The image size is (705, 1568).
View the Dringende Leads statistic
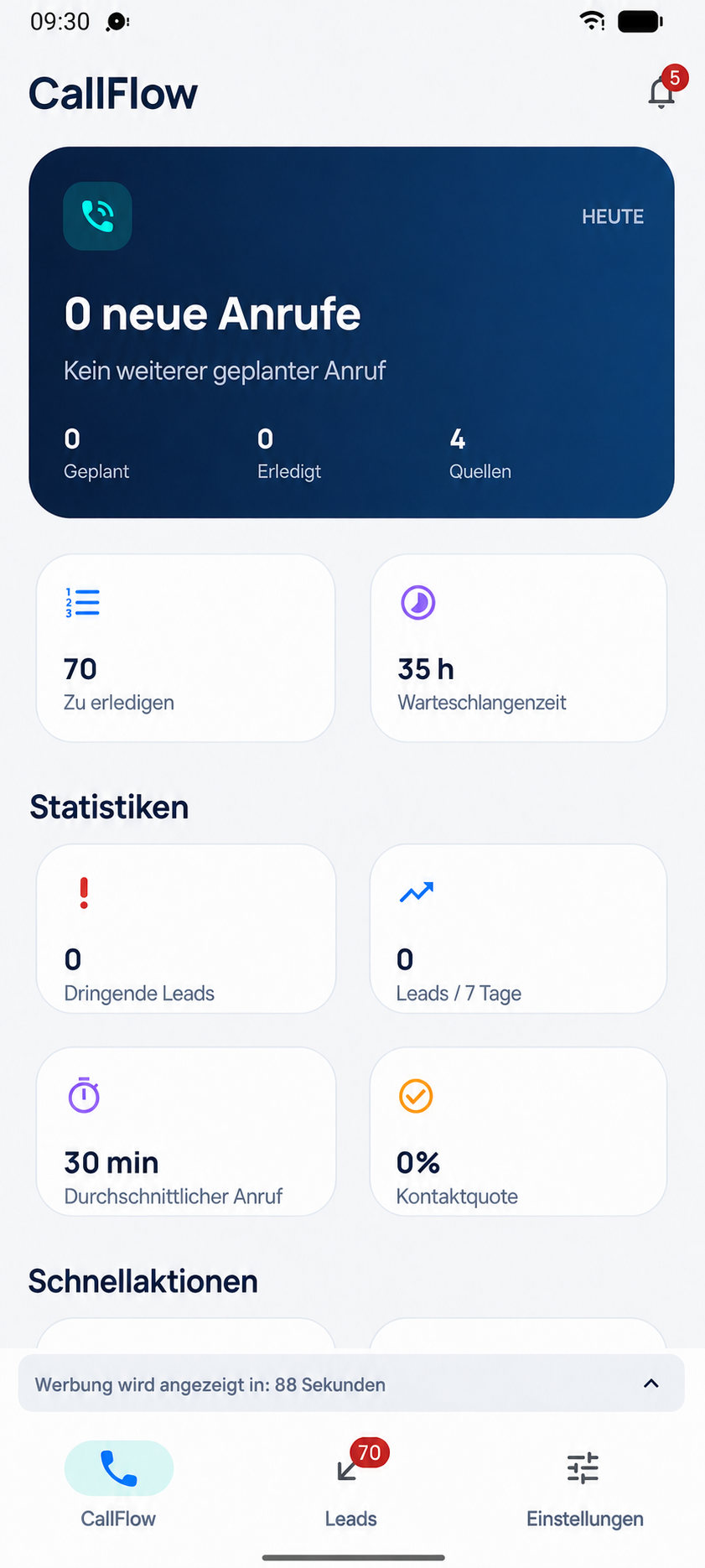coord(186,929)
